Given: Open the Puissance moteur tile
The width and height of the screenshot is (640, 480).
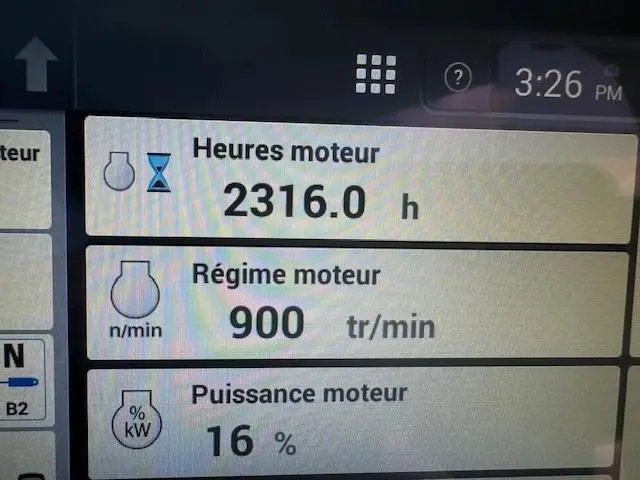Looking at the screenshot, I should click(x=356, y=422).
